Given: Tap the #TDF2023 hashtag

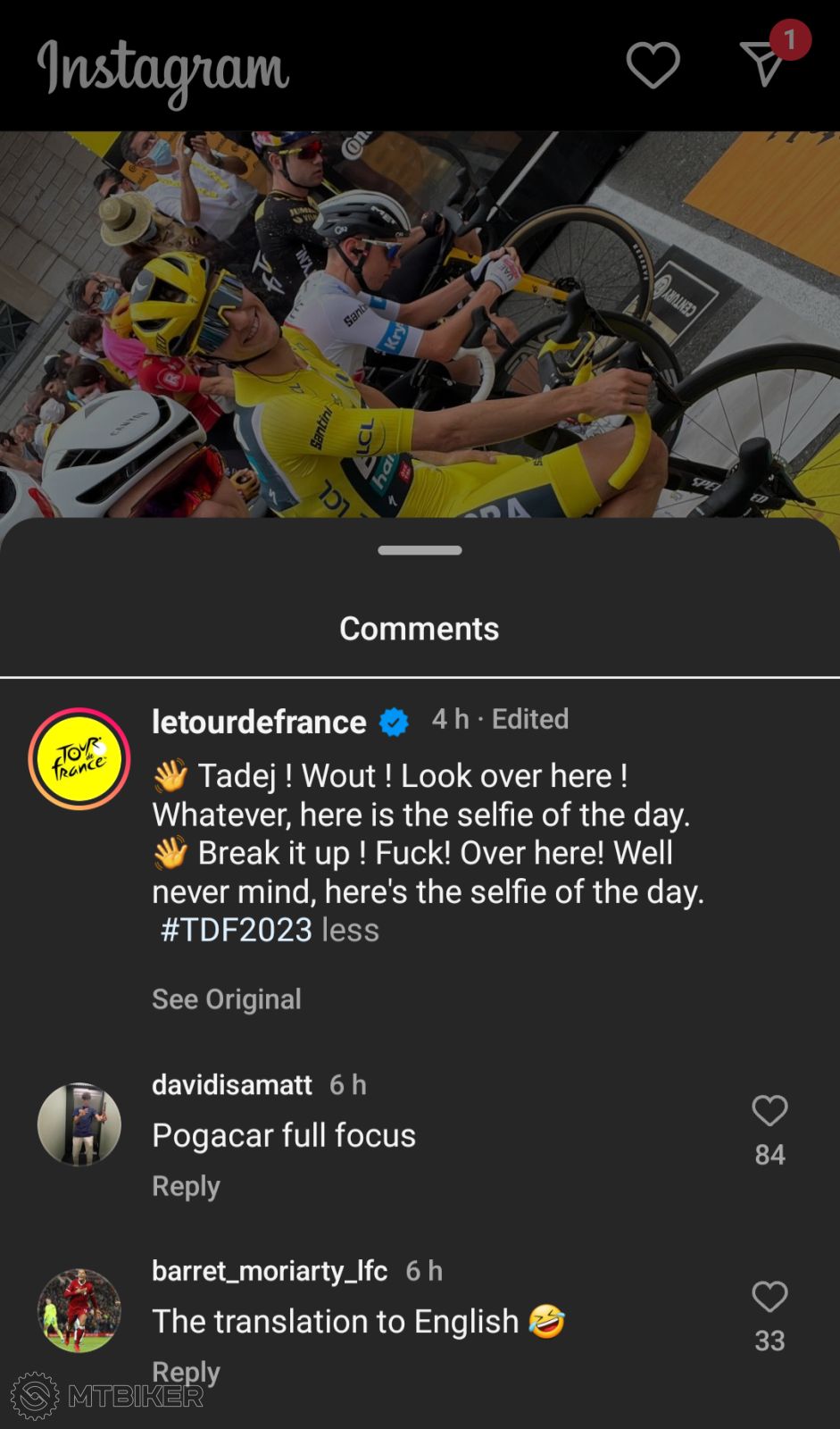Looking at the screenshot, I should coord(236,930).
